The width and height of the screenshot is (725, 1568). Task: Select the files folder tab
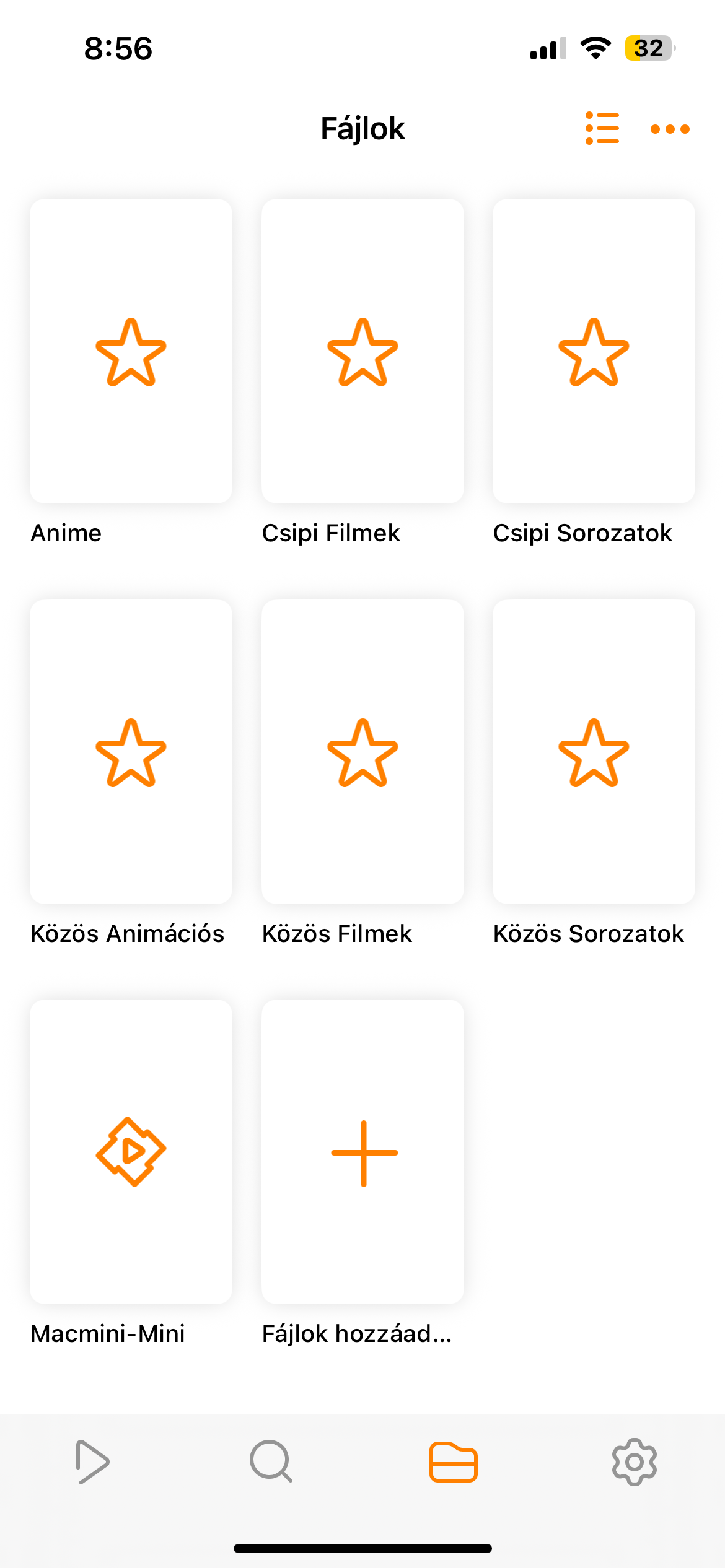click(453, 1461)
